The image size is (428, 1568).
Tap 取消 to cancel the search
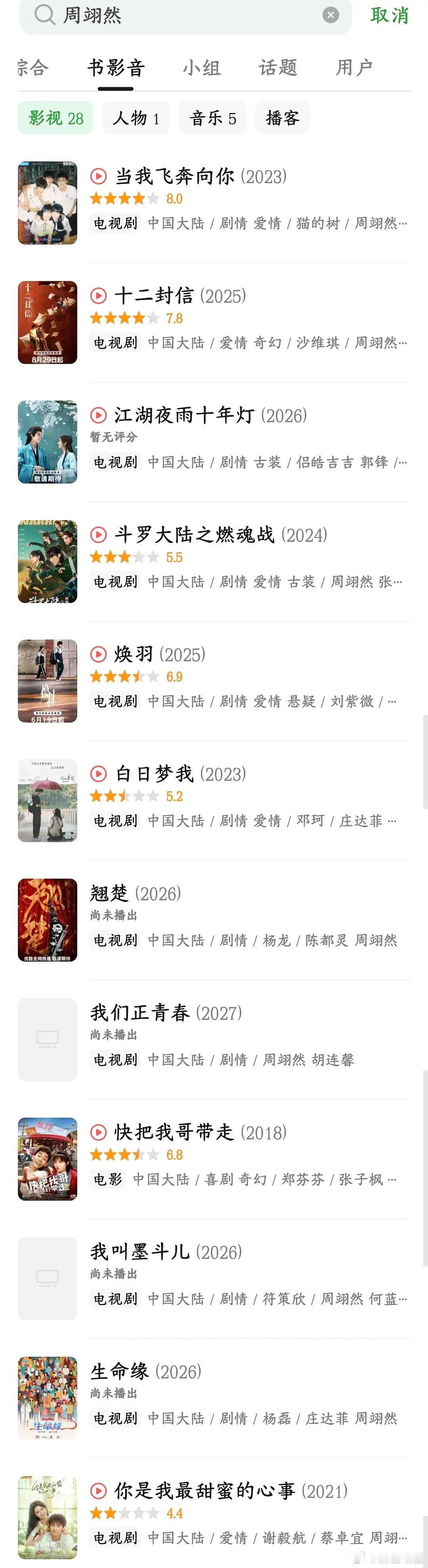point(390,15)
